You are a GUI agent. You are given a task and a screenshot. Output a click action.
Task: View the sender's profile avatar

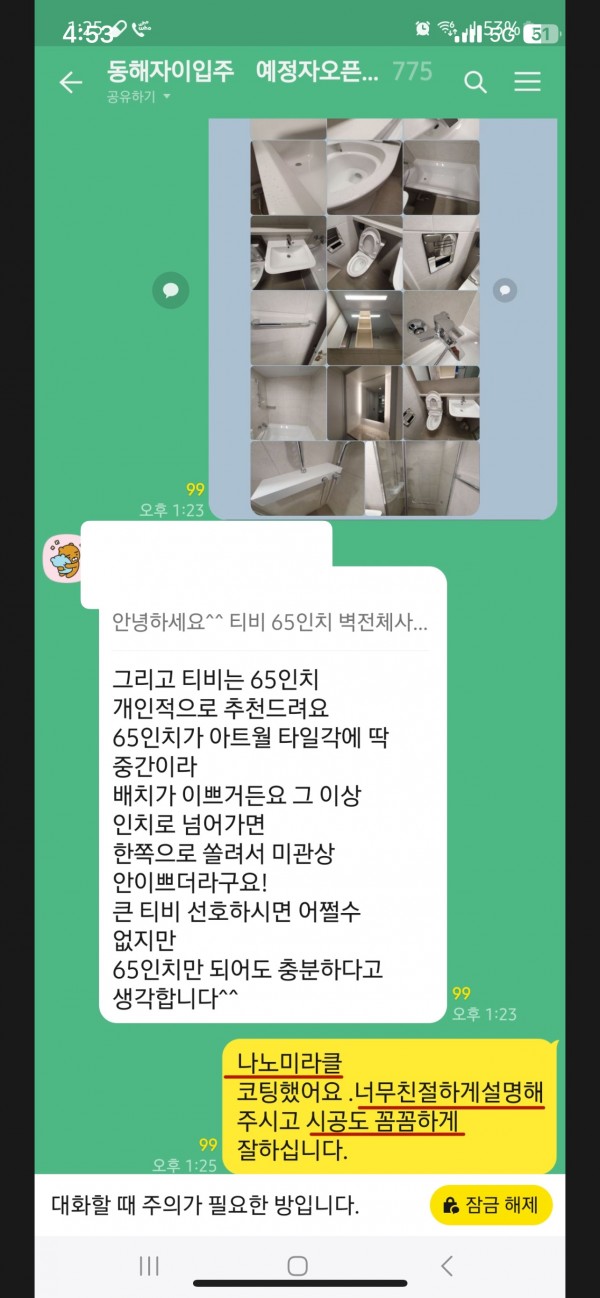point(62,558)
